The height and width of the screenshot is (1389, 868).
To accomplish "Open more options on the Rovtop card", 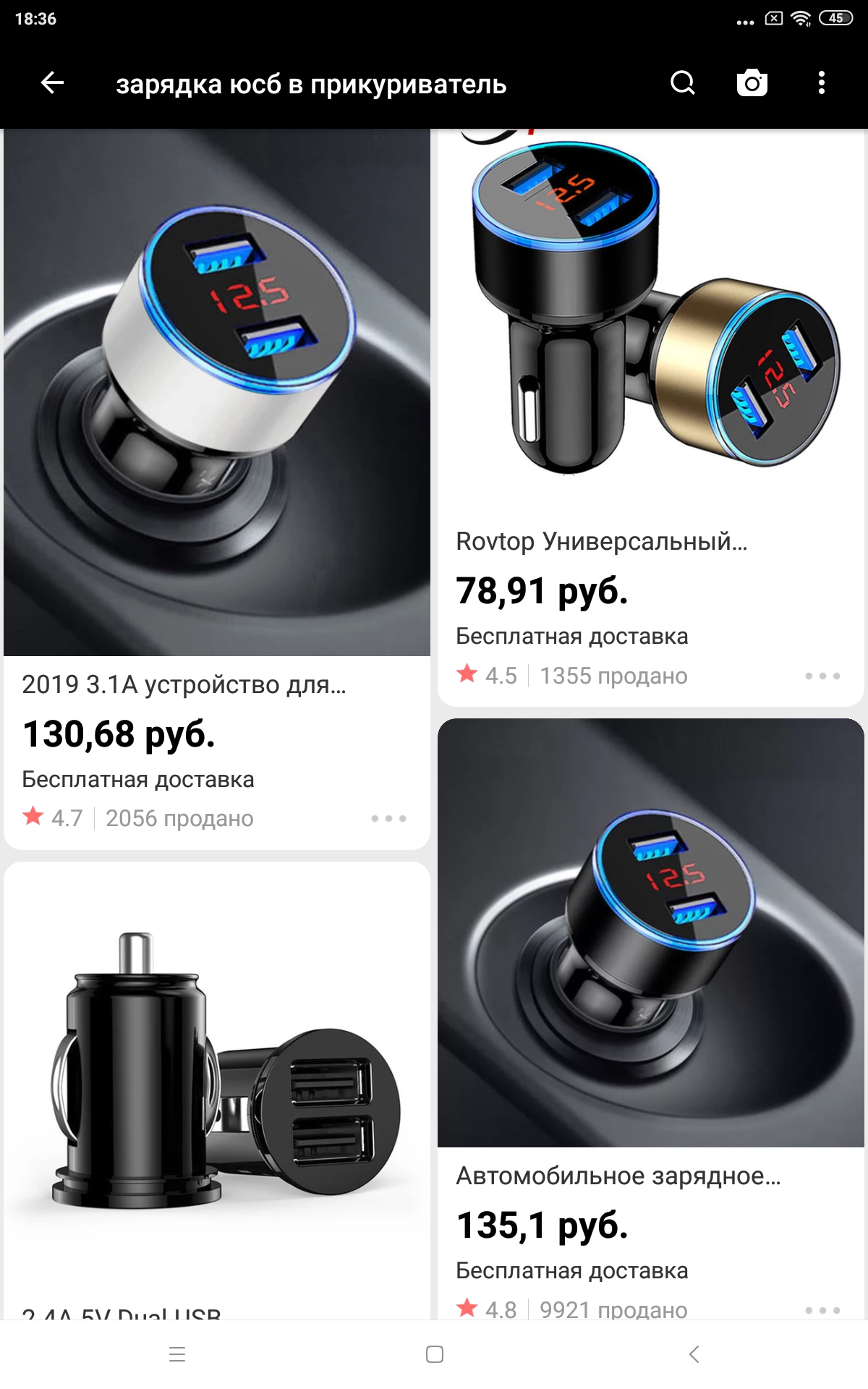I will point(822,676).
